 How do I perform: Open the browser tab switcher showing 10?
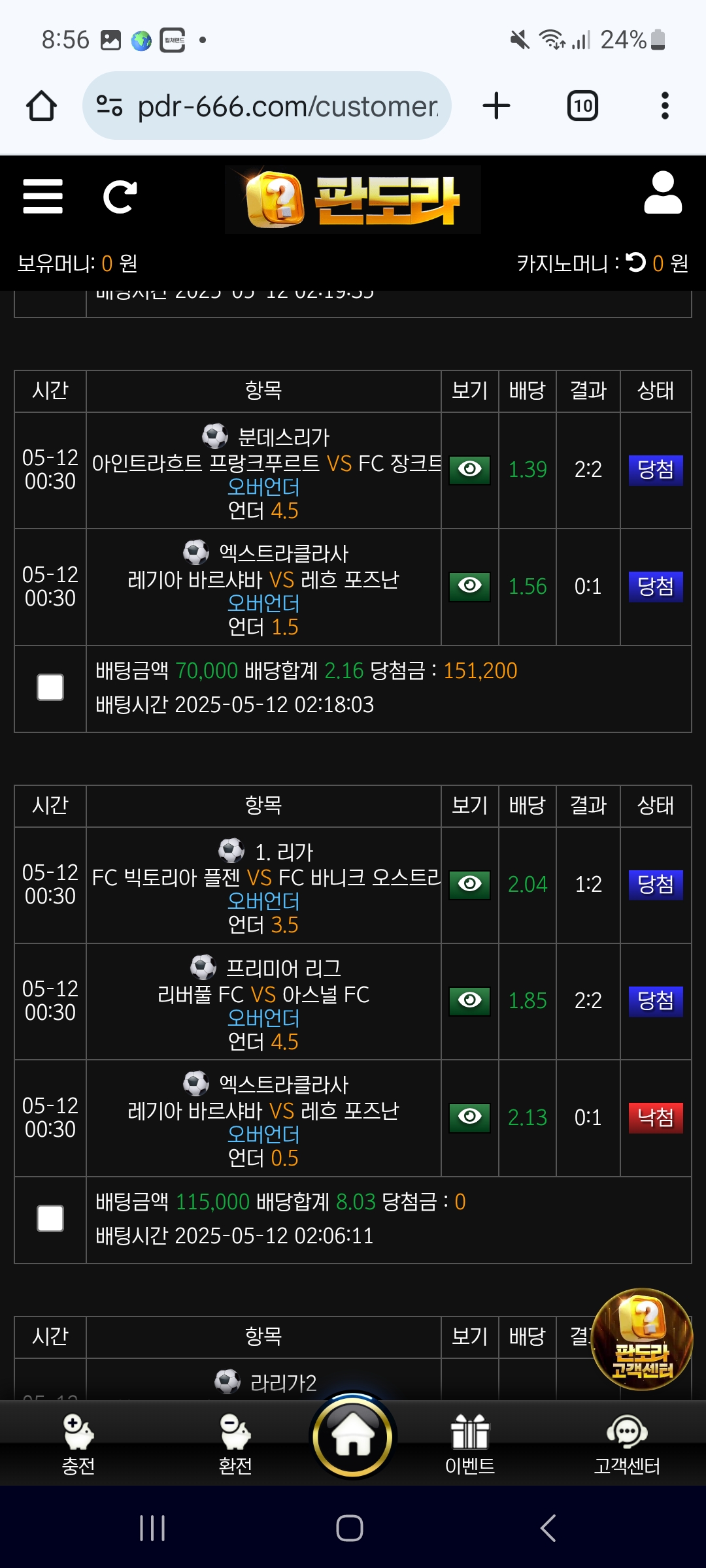[x=582, y=106]
